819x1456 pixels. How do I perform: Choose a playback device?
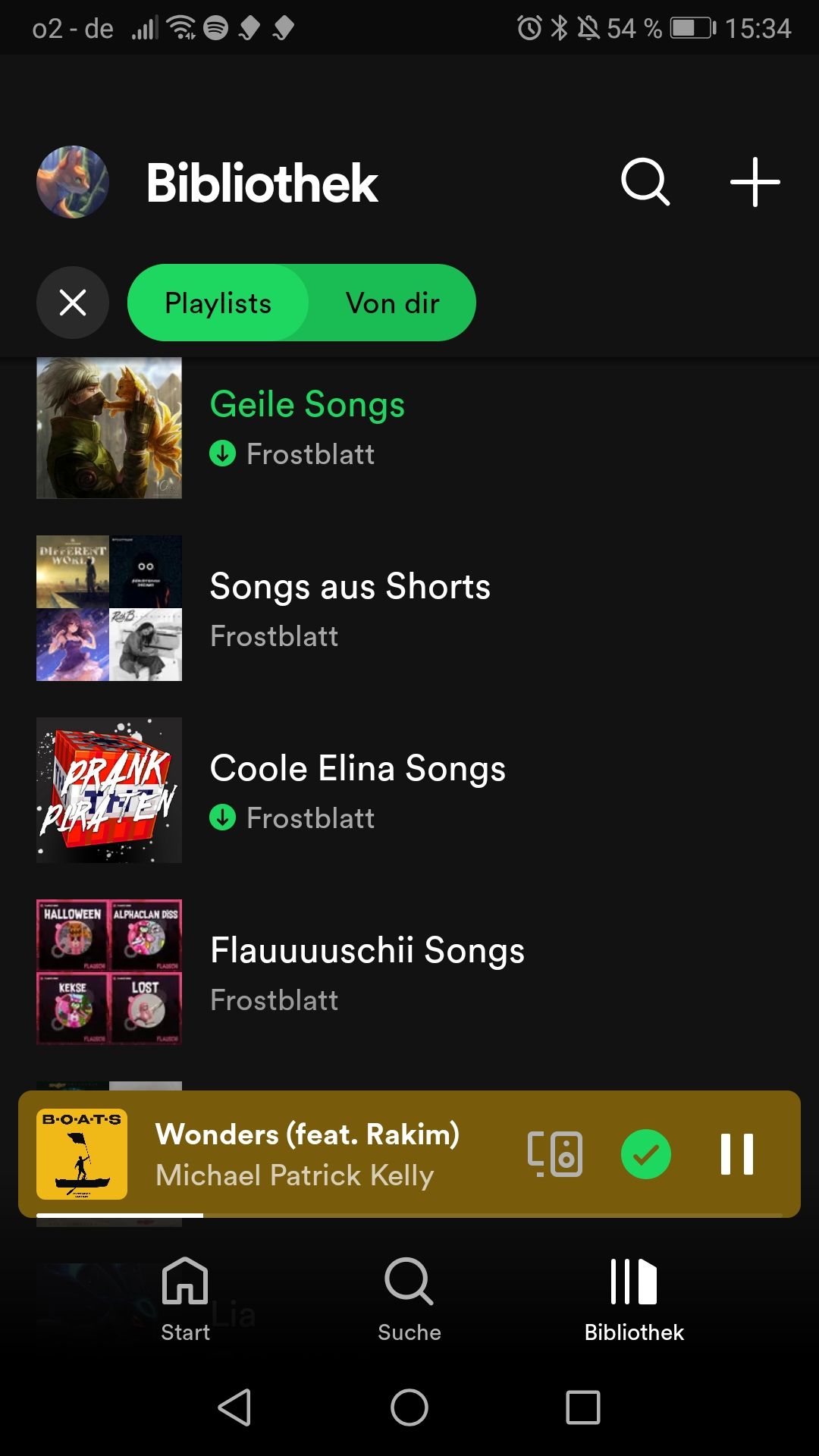point(555,1153)
